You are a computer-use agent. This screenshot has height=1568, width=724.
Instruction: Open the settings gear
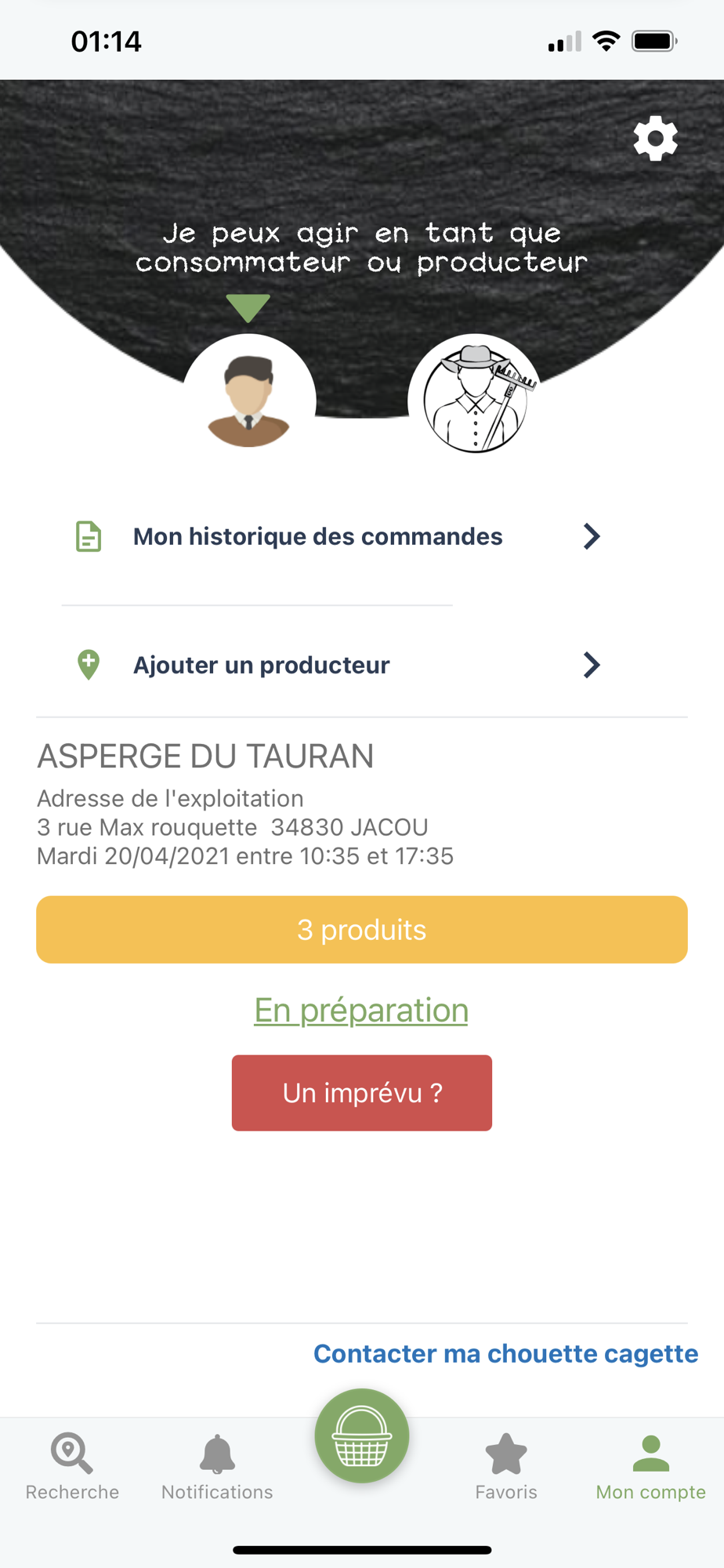click(x=655, y=139)
